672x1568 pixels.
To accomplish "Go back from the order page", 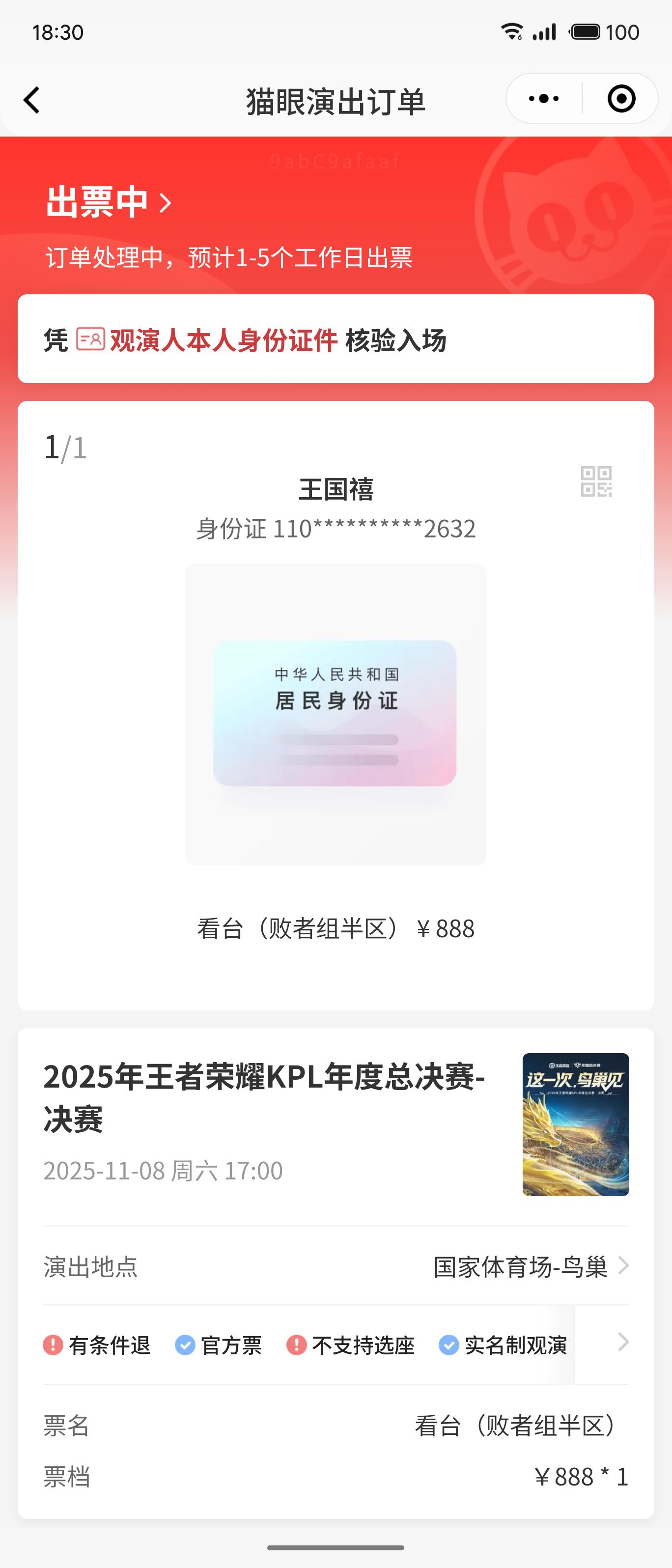I will pos(31,100).
